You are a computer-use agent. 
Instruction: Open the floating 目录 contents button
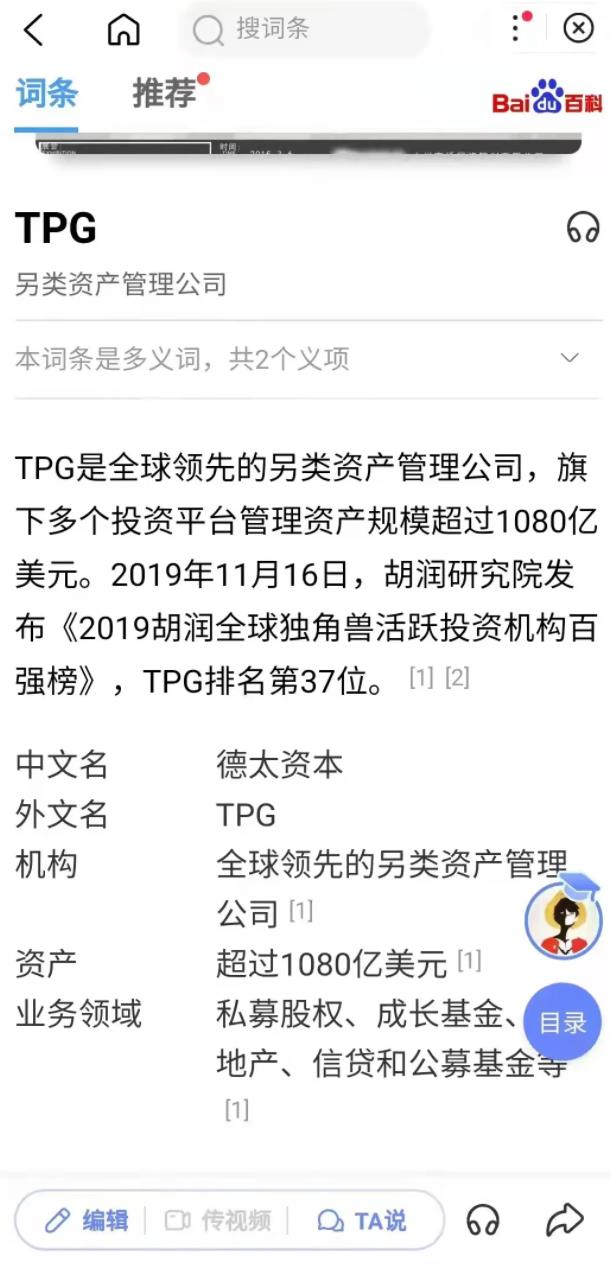562,1022
